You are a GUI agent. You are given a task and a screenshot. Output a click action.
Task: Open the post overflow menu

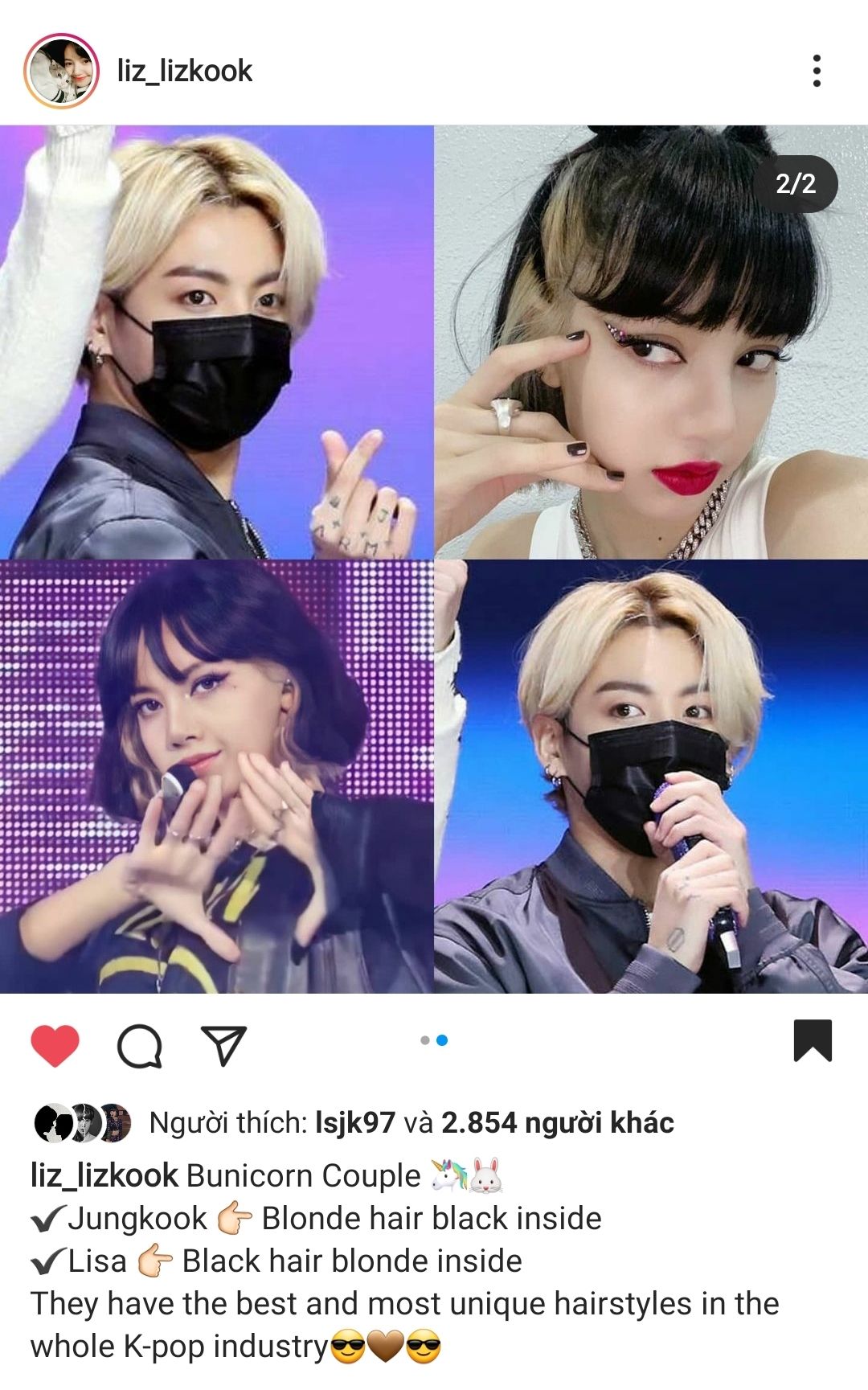pos(817,72)
